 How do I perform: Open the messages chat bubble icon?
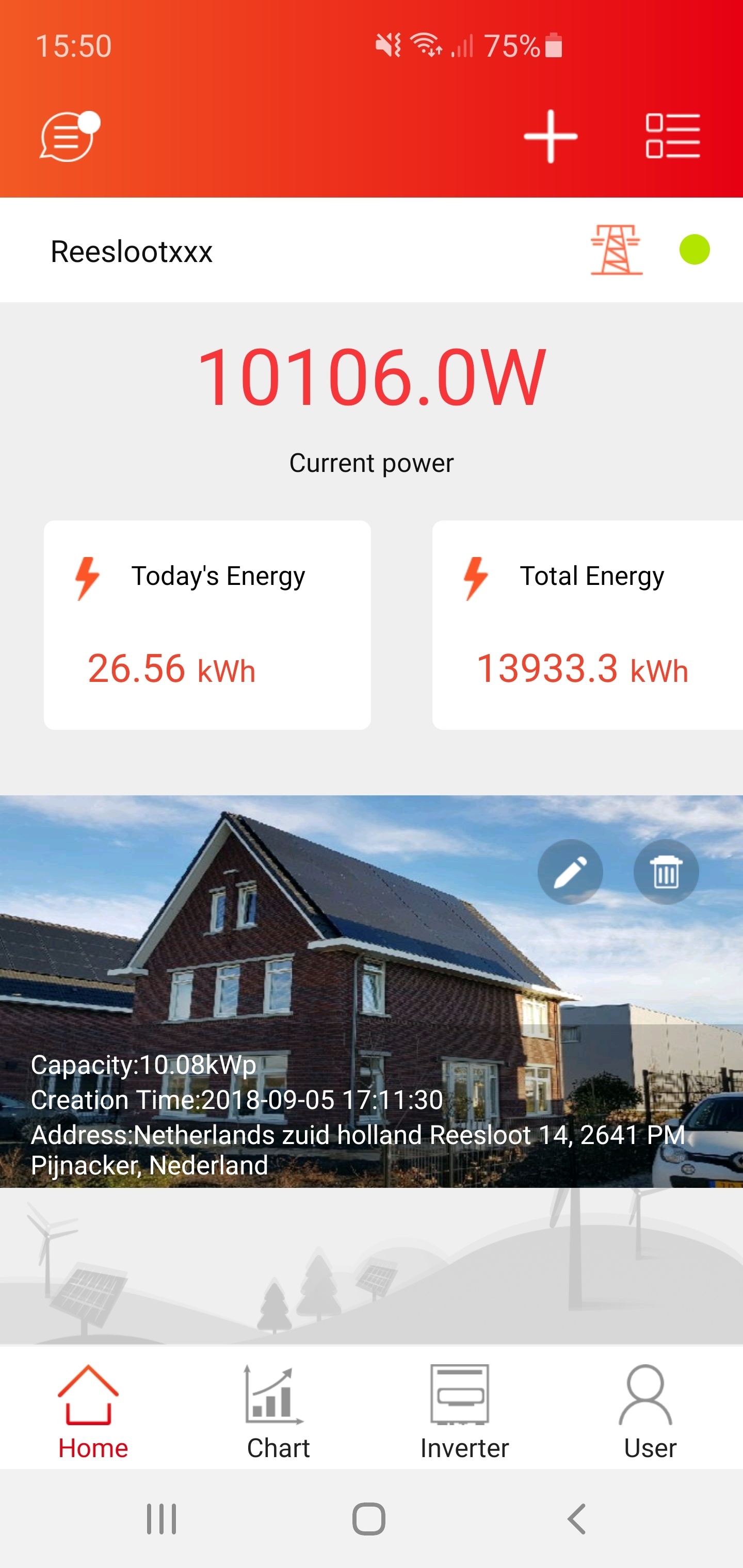pyautogui.click(x=68, y=137)
